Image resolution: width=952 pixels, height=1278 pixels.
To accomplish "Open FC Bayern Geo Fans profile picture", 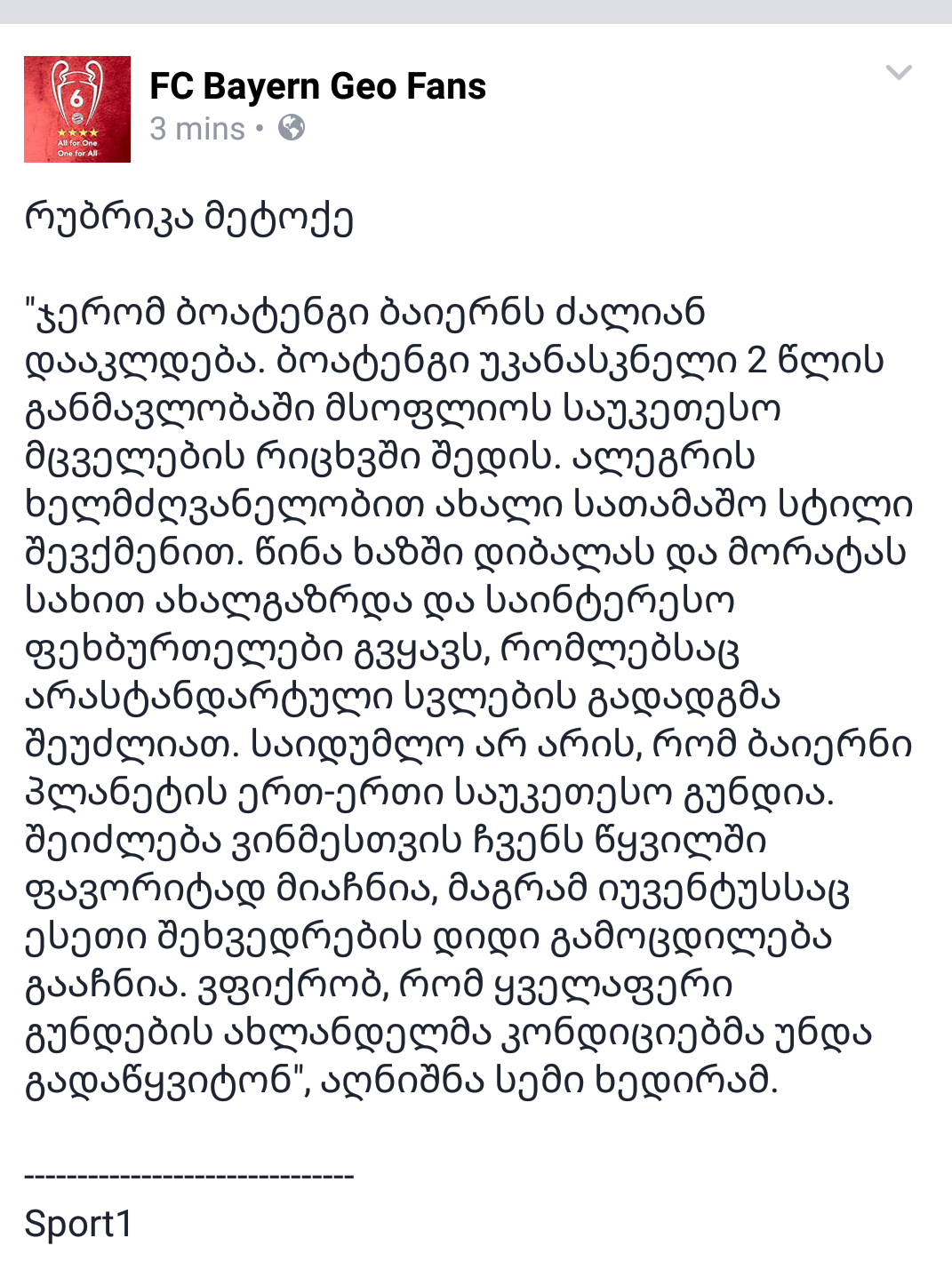I will pyautogui.click(x=77, y=109).
